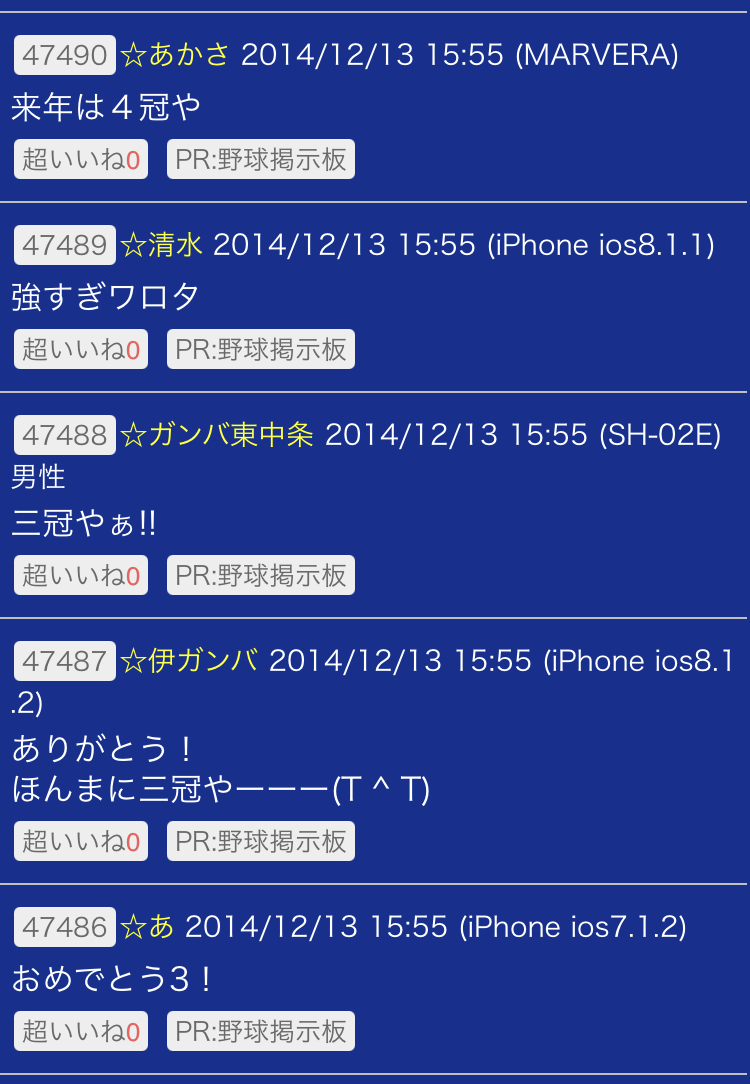Add 超いいね to おめでとう3 post
This screenshot has width=750, height=1084.
81,1031
